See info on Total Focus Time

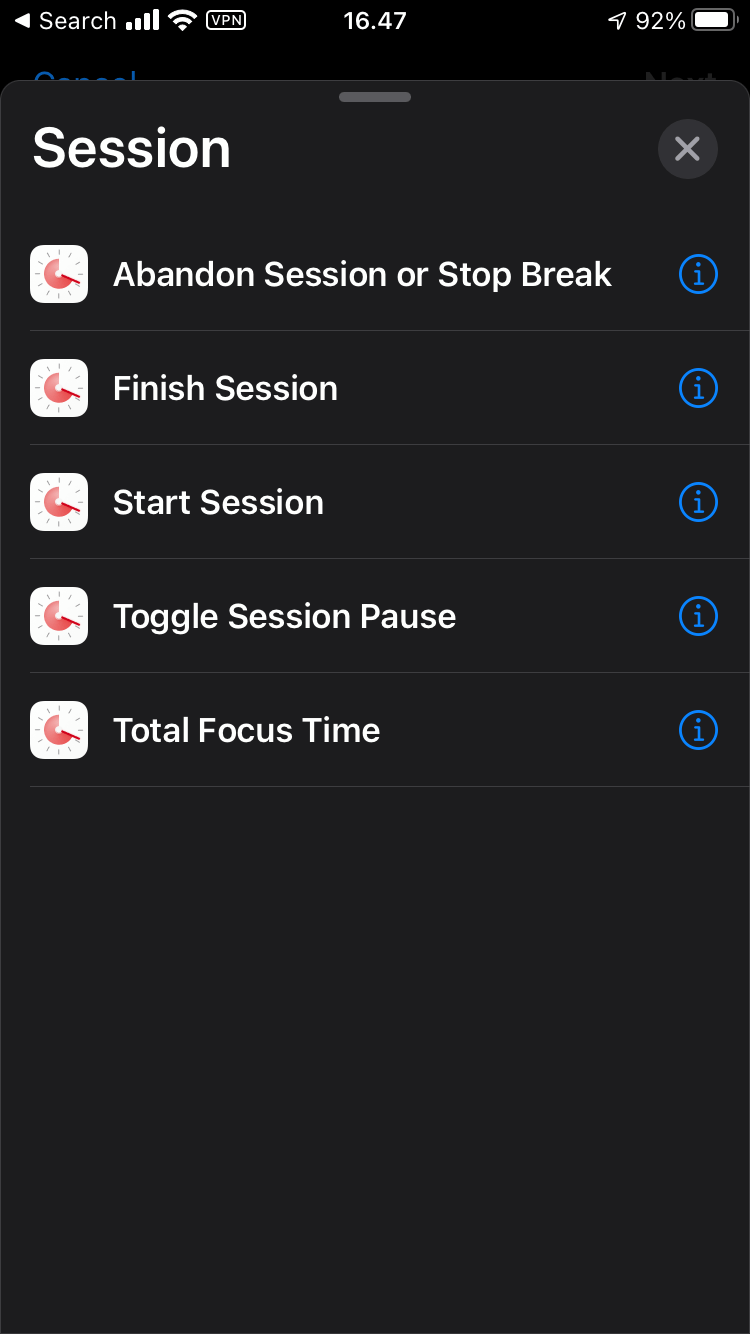698,730
